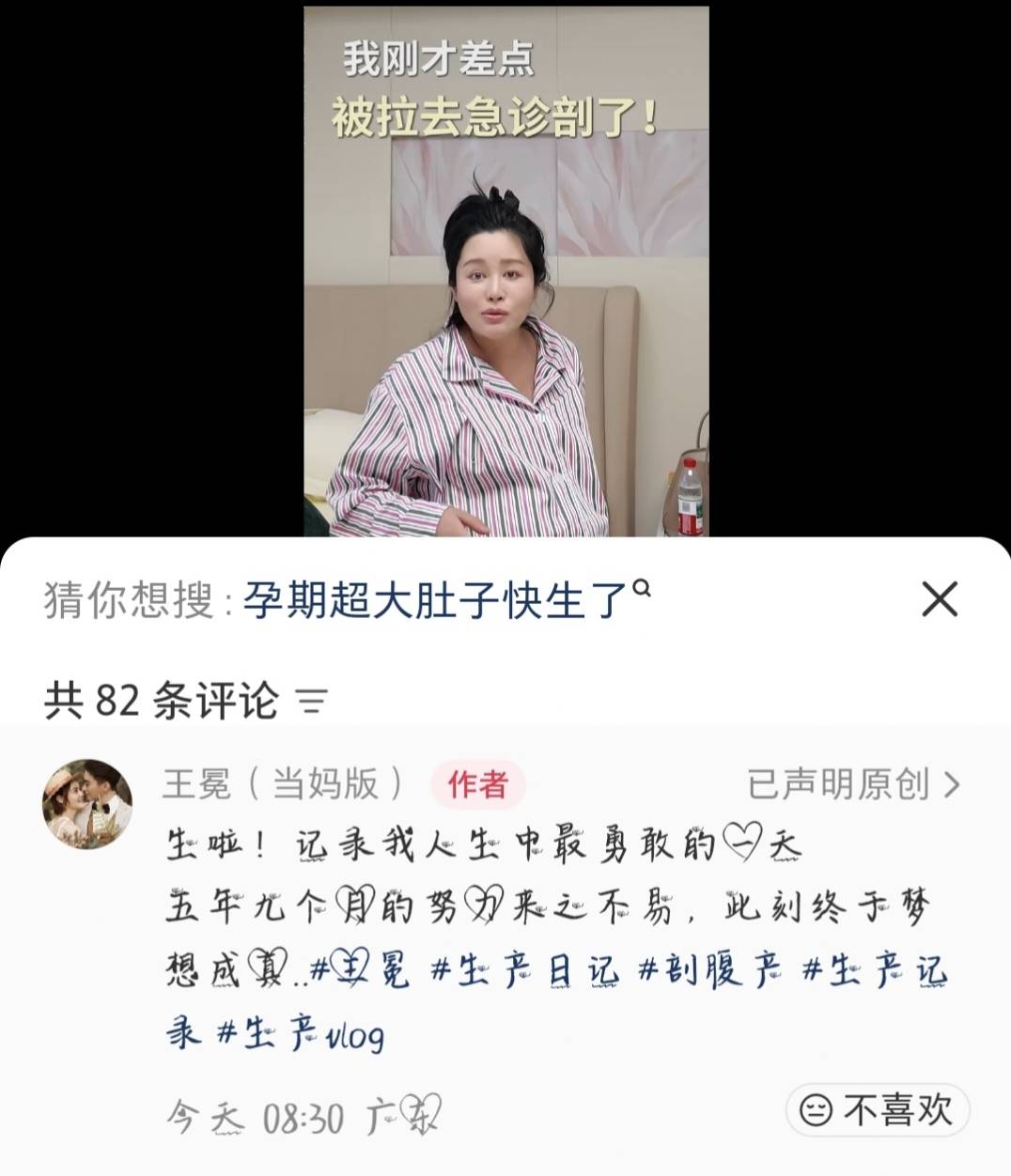
Task: View the 已声明原创 declaration
Action: pyautogui.click(x=852, y=784)
